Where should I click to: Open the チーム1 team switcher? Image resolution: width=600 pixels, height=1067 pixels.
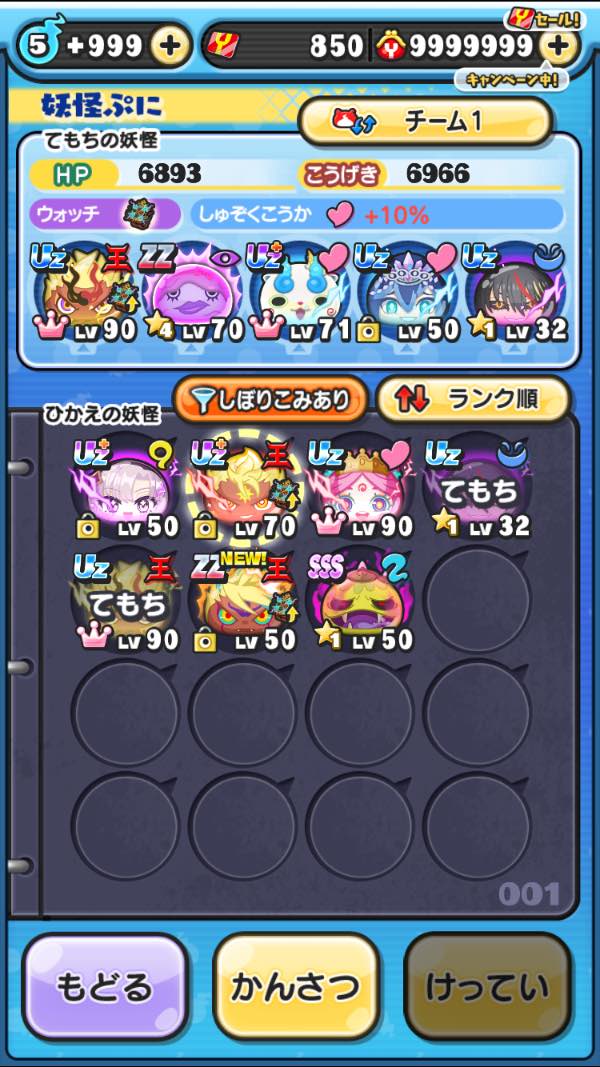coord(425,122)
